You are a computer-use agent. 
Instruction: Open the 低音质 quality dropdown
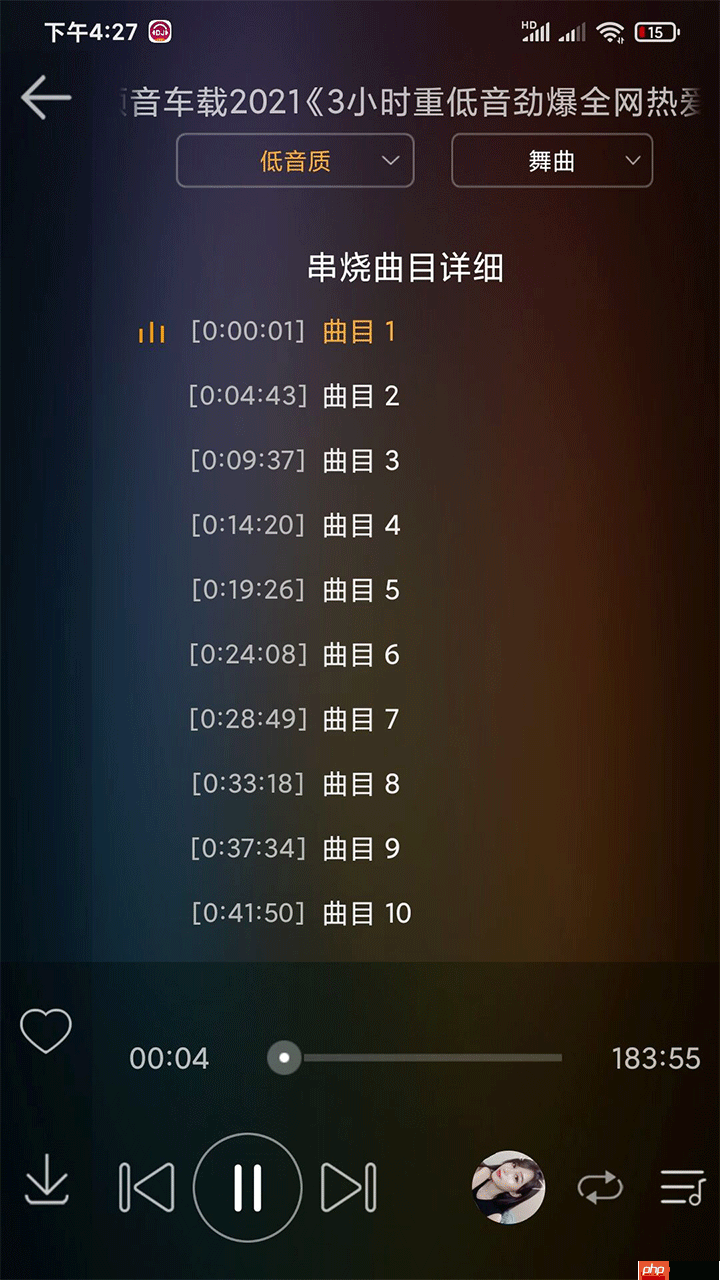coord(295,160)
